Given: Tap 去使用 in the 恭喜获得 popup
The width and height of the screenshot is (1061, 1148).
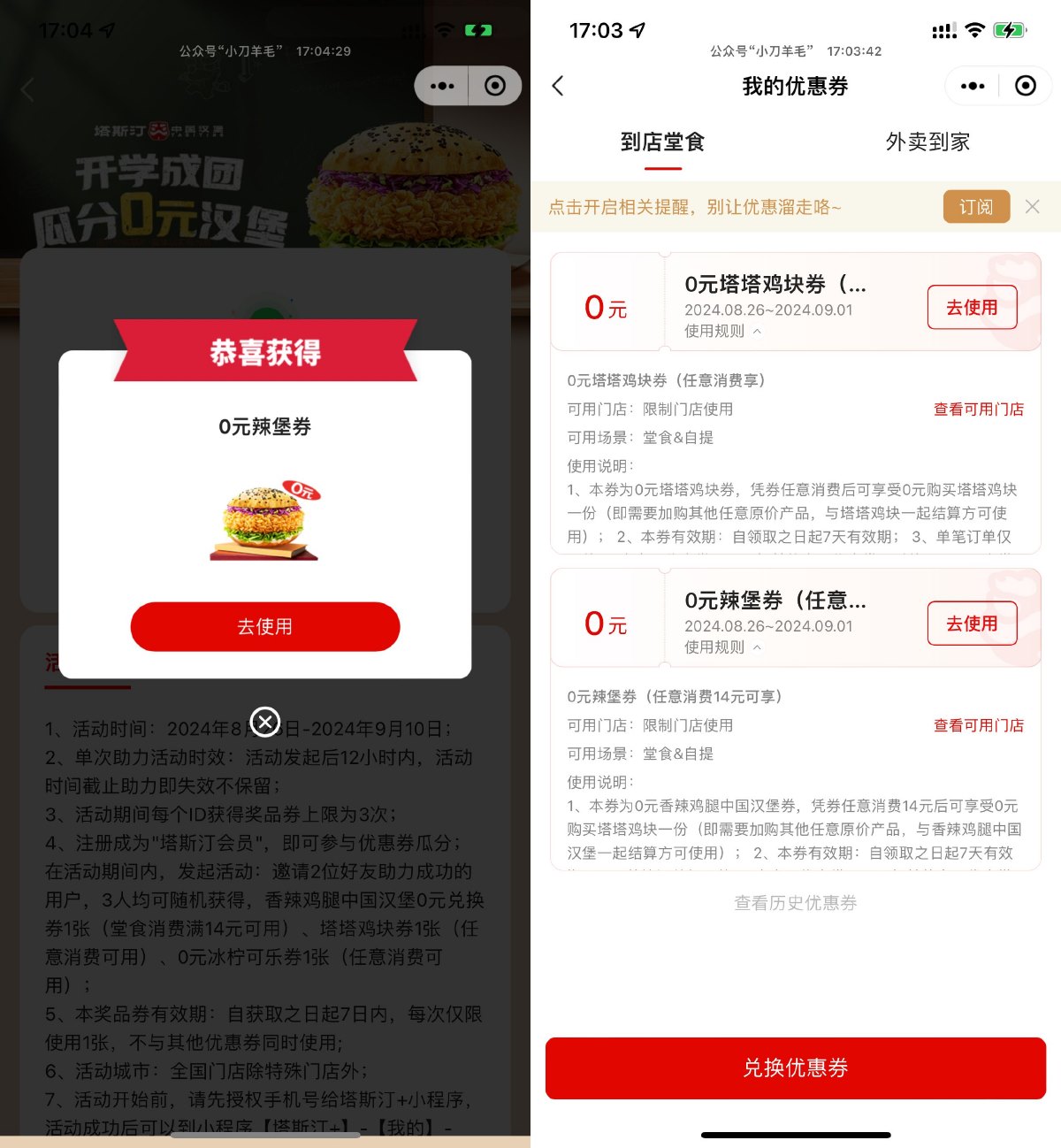Looking at the screenshot, I should pyautogui.click(x=265, y=626).
